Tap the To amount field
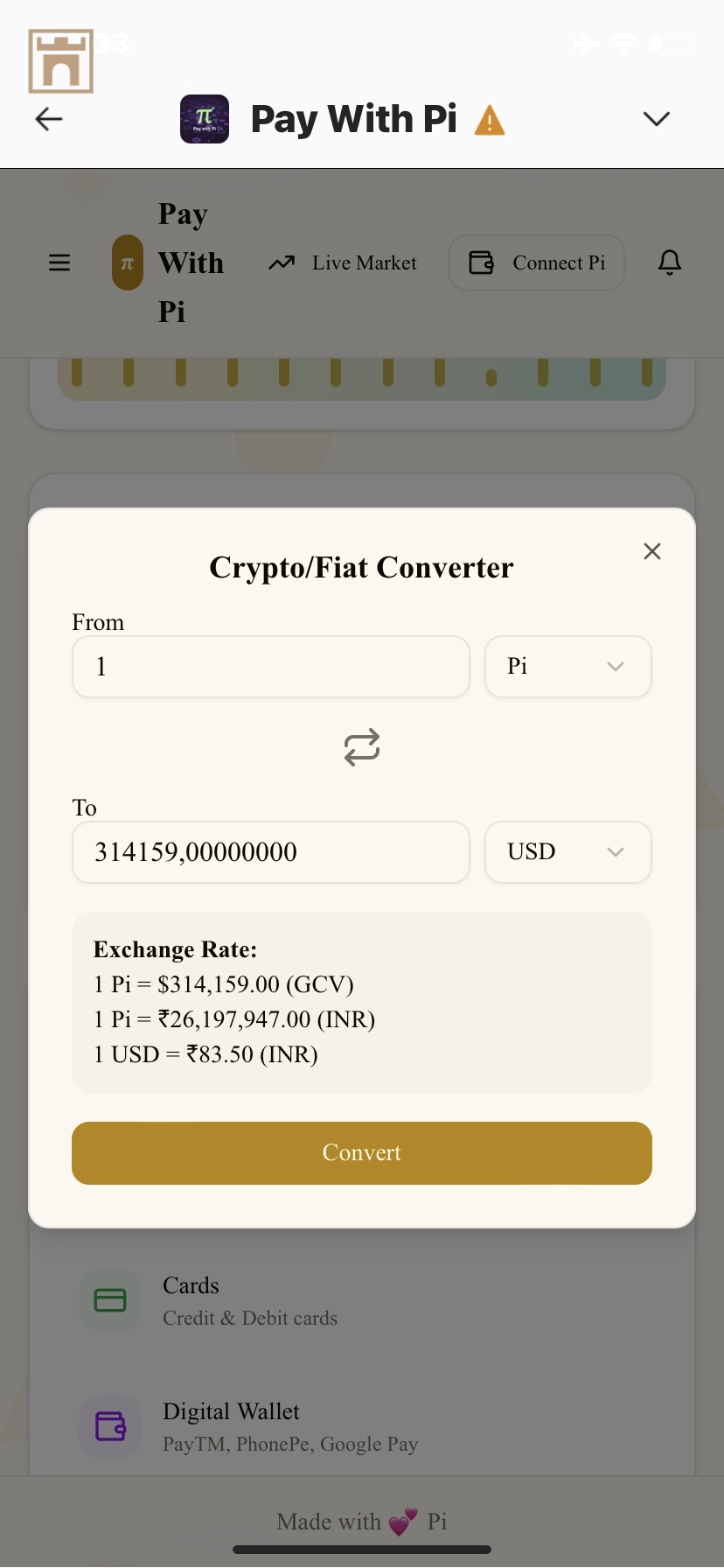This screenshot has width=724, height=1568. pyautogui.click(x=270, y=852)
